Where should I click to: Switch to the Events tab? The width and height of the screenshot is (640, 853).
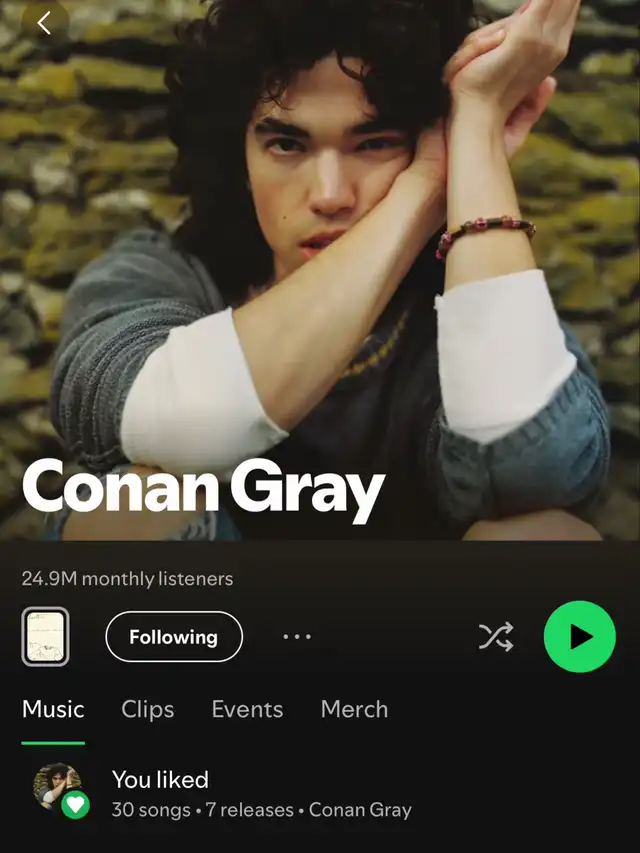(247, 710)
